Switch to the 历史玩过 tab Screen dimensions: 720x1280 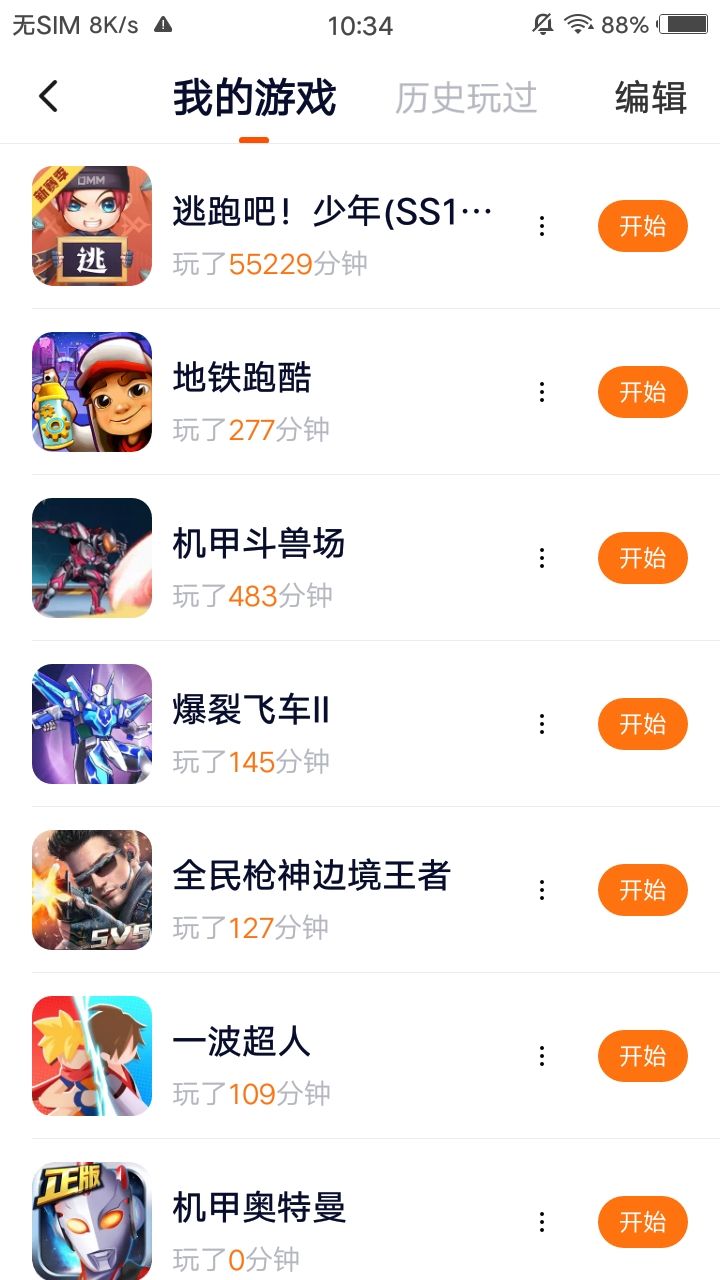[466, 98]
